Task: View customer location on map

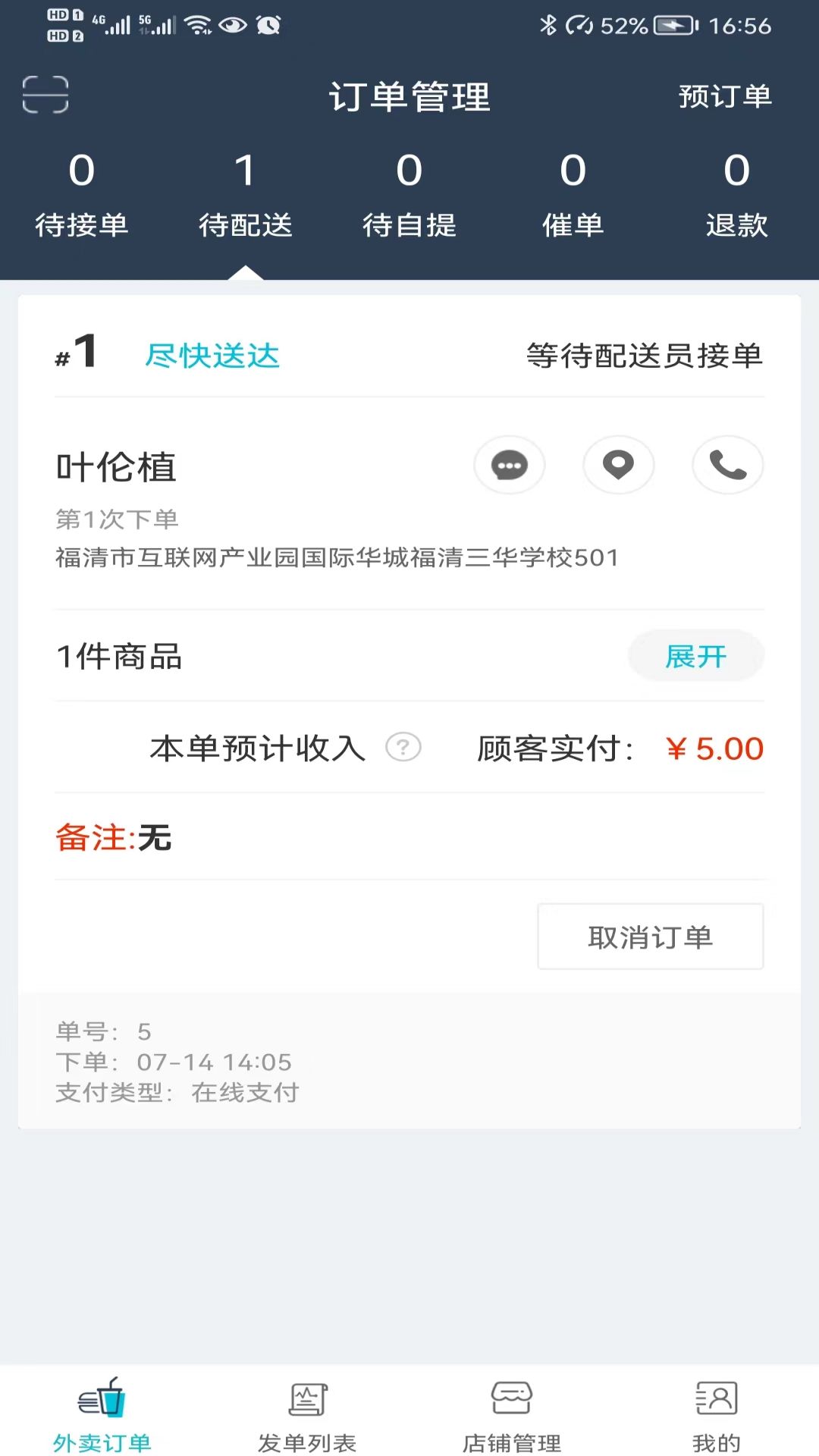Action: [618, 466]
